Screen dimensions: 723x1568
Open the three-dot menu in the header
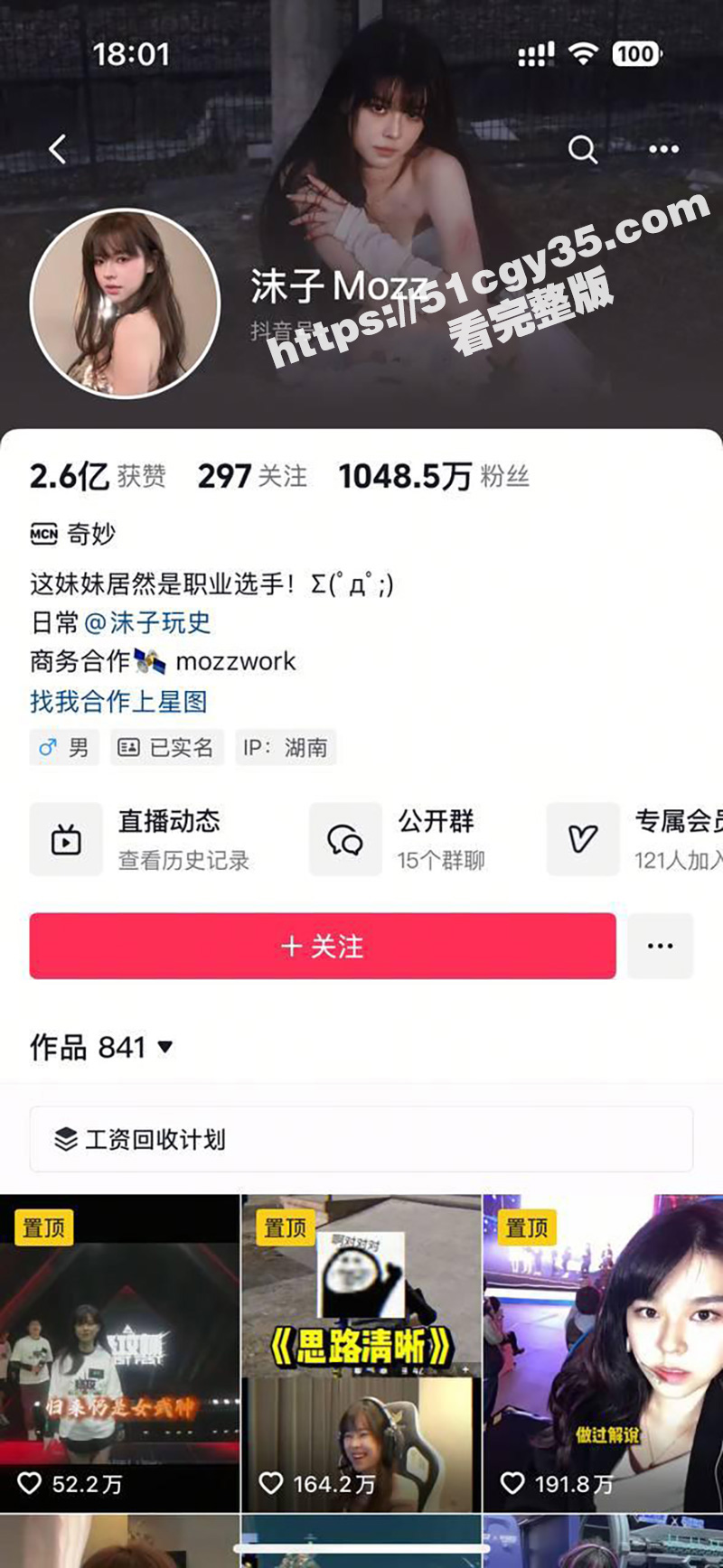pos(663,149)
